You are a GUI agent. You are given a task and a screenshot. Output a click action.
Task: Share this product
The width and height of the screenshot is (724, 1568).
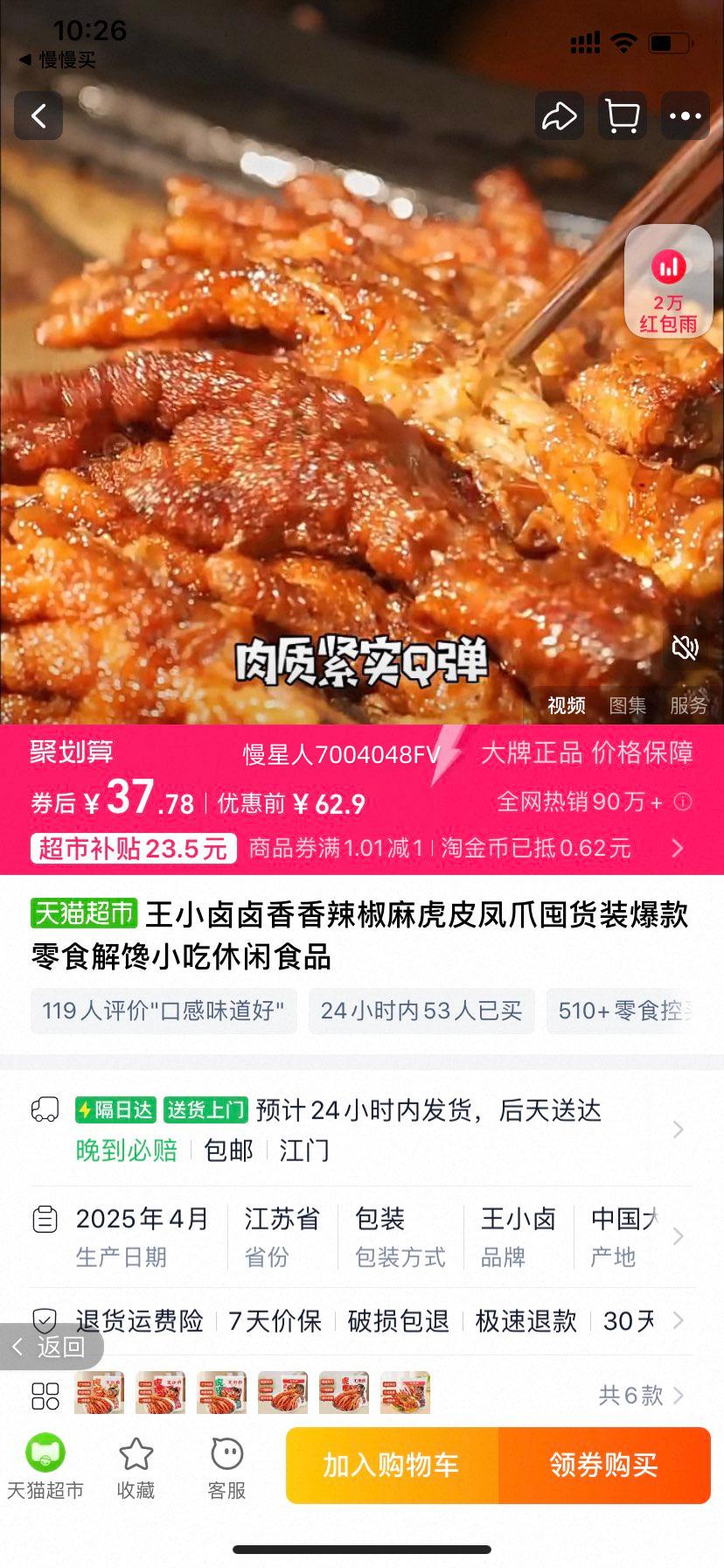click(559, 116)
